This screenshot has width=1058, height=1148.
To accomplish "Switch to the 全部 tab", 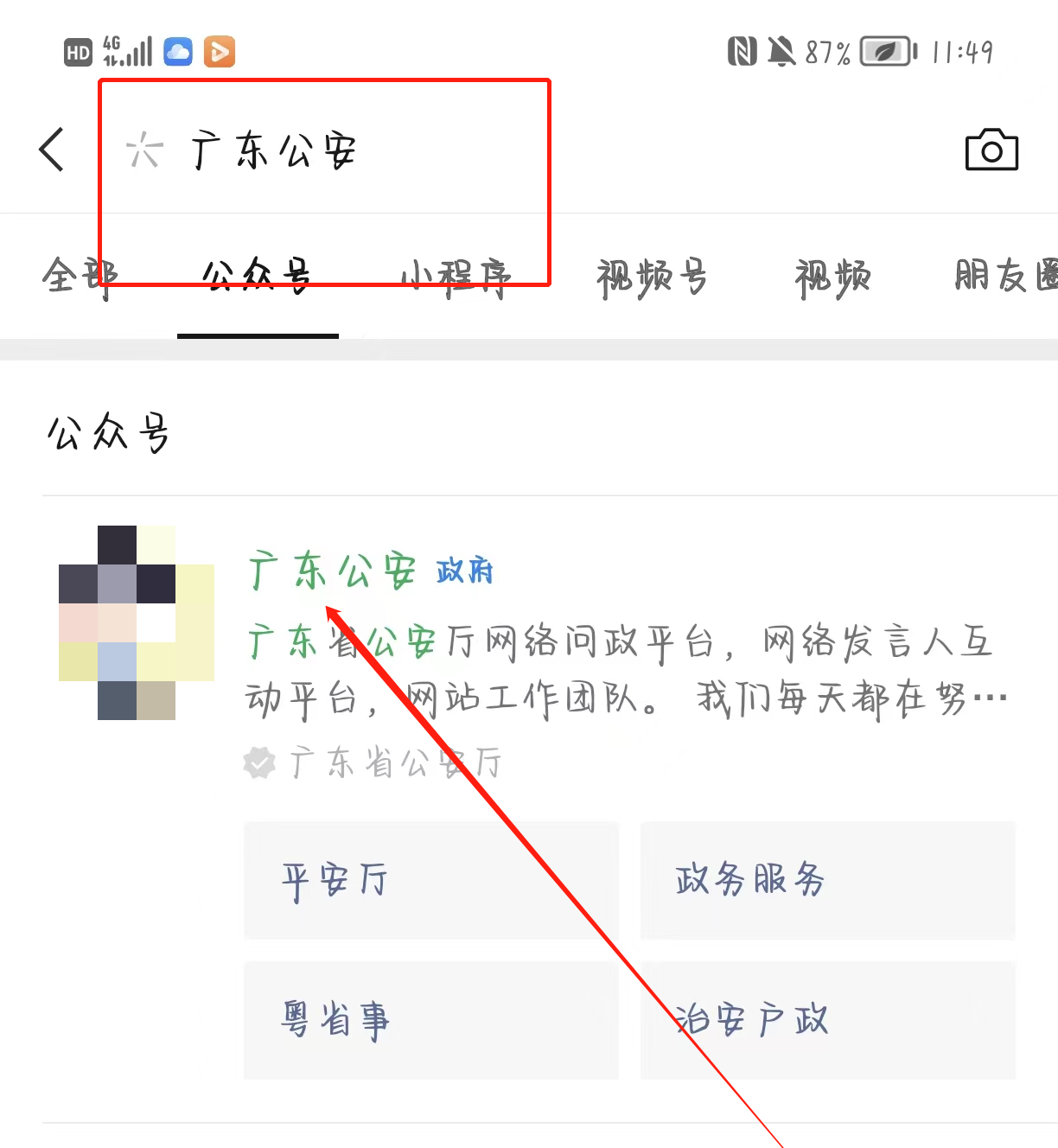I will pos(80,277).
